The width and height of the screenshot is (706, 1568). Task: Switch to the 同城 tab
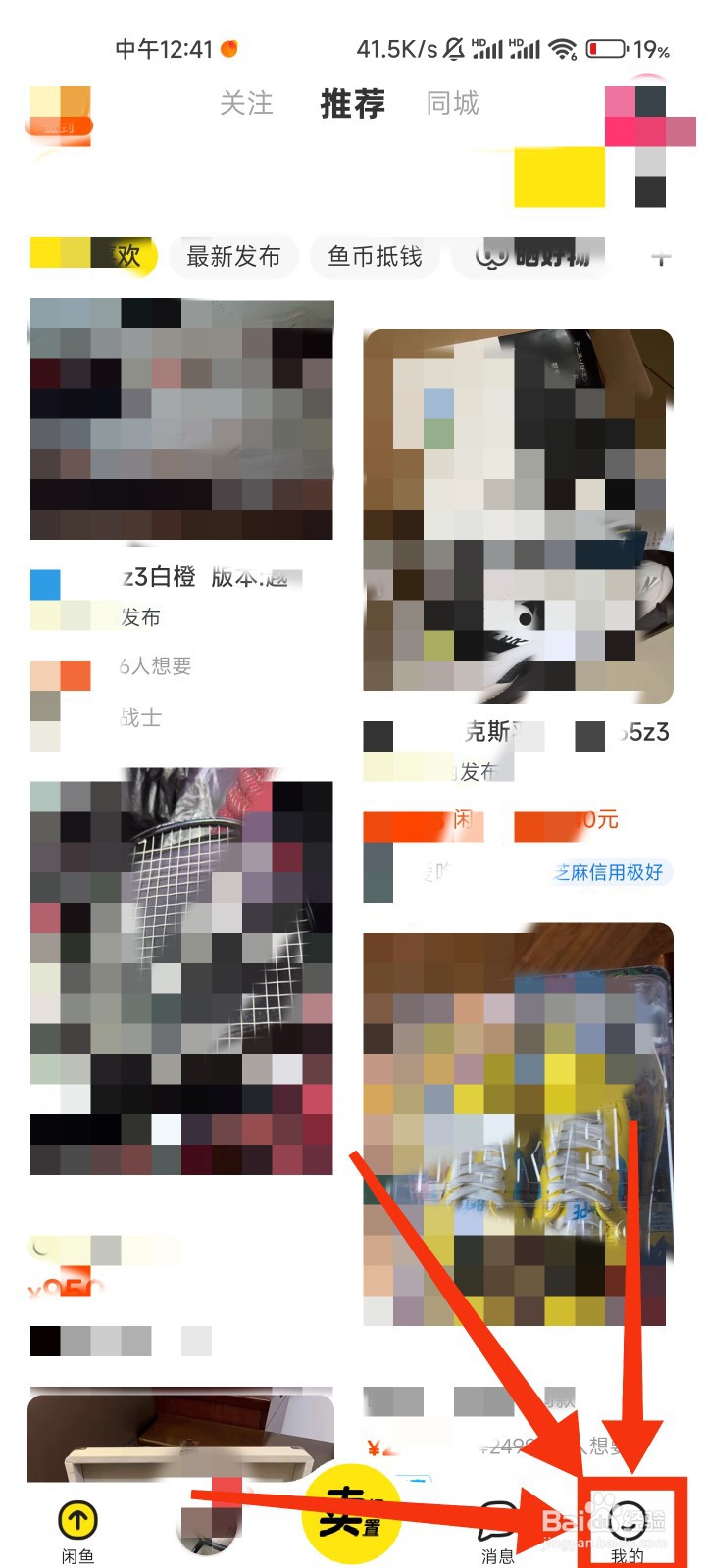tap(451, 104)
